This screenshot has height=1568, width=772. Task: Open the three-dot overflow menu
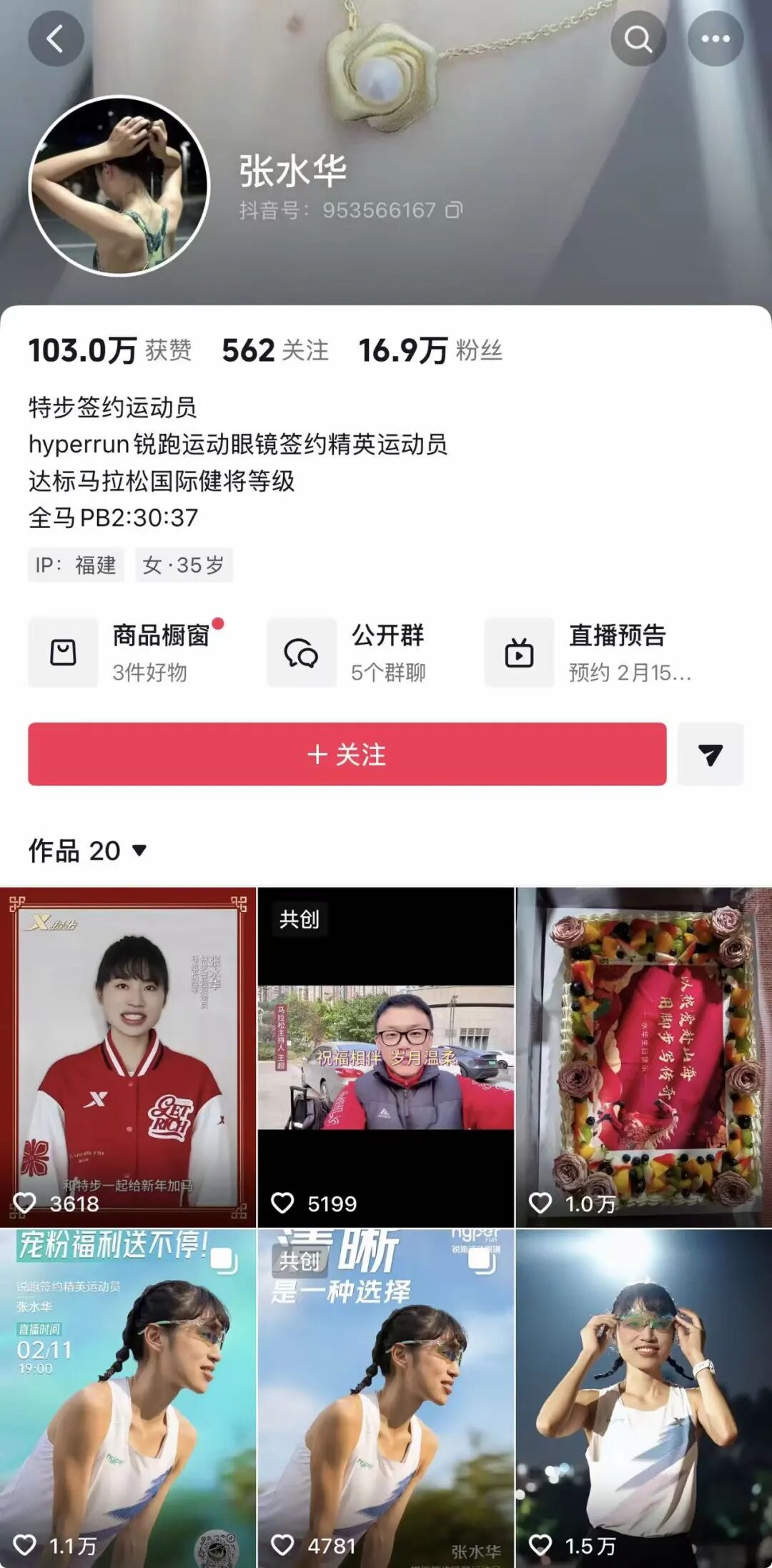[715, 39]
